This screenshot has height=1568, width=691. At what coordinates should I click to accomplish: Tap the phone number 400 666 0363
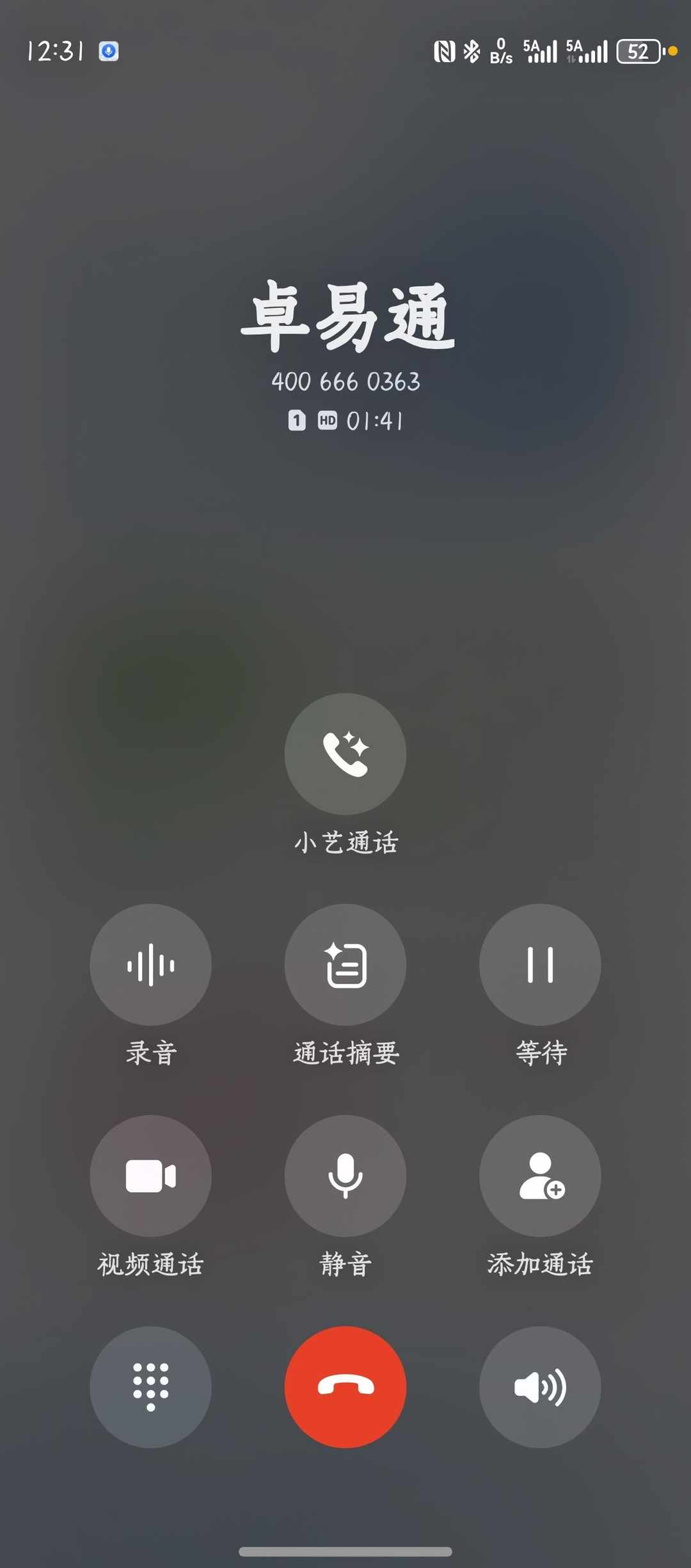coord(345,381)
